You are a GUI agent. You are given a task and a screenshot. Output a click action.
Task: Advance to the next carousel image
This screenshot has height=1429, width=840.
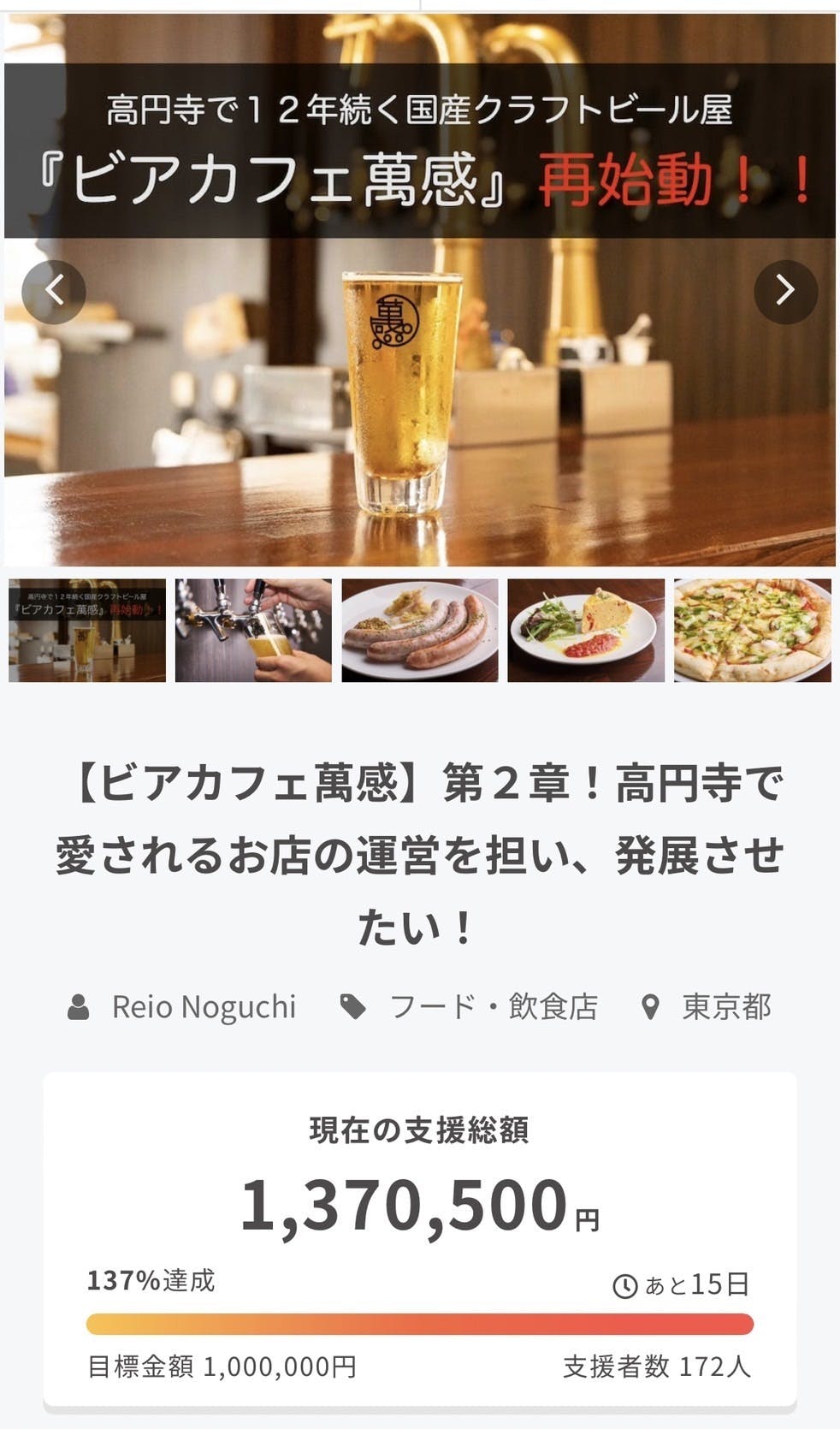click(785, 292)
